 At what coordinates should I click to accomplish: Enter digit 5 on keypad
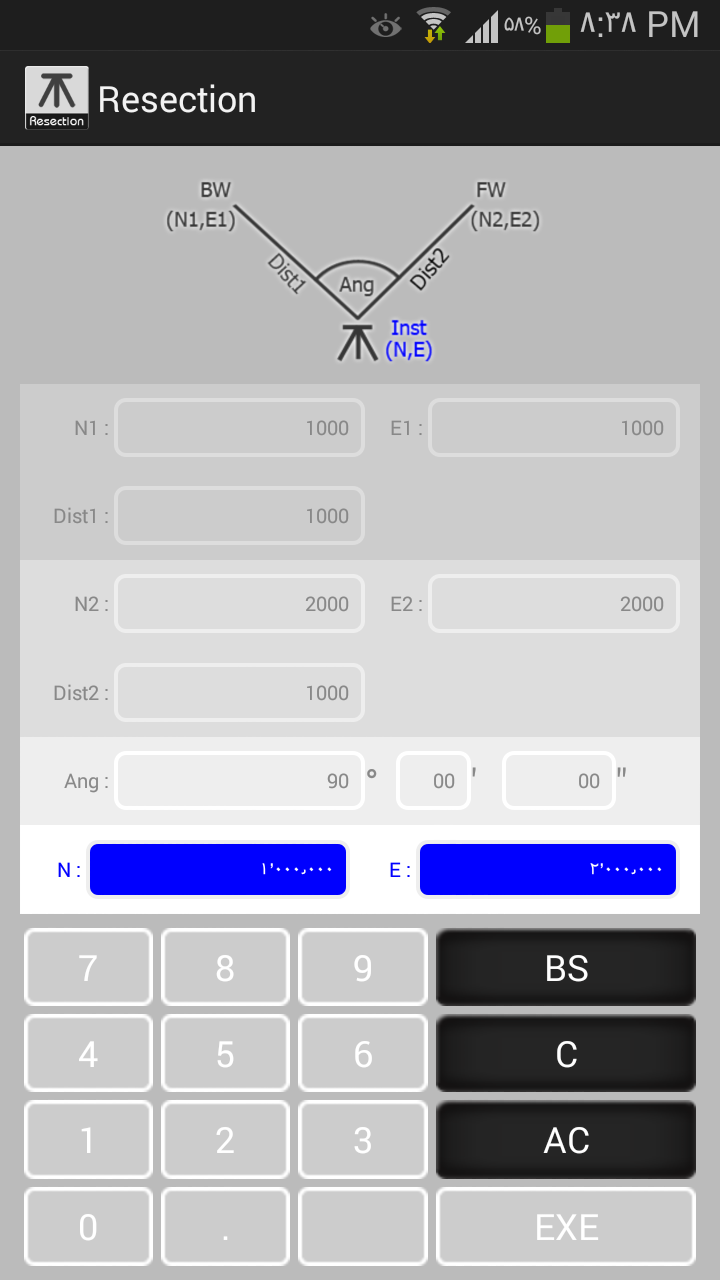(x=225, y=1054)
